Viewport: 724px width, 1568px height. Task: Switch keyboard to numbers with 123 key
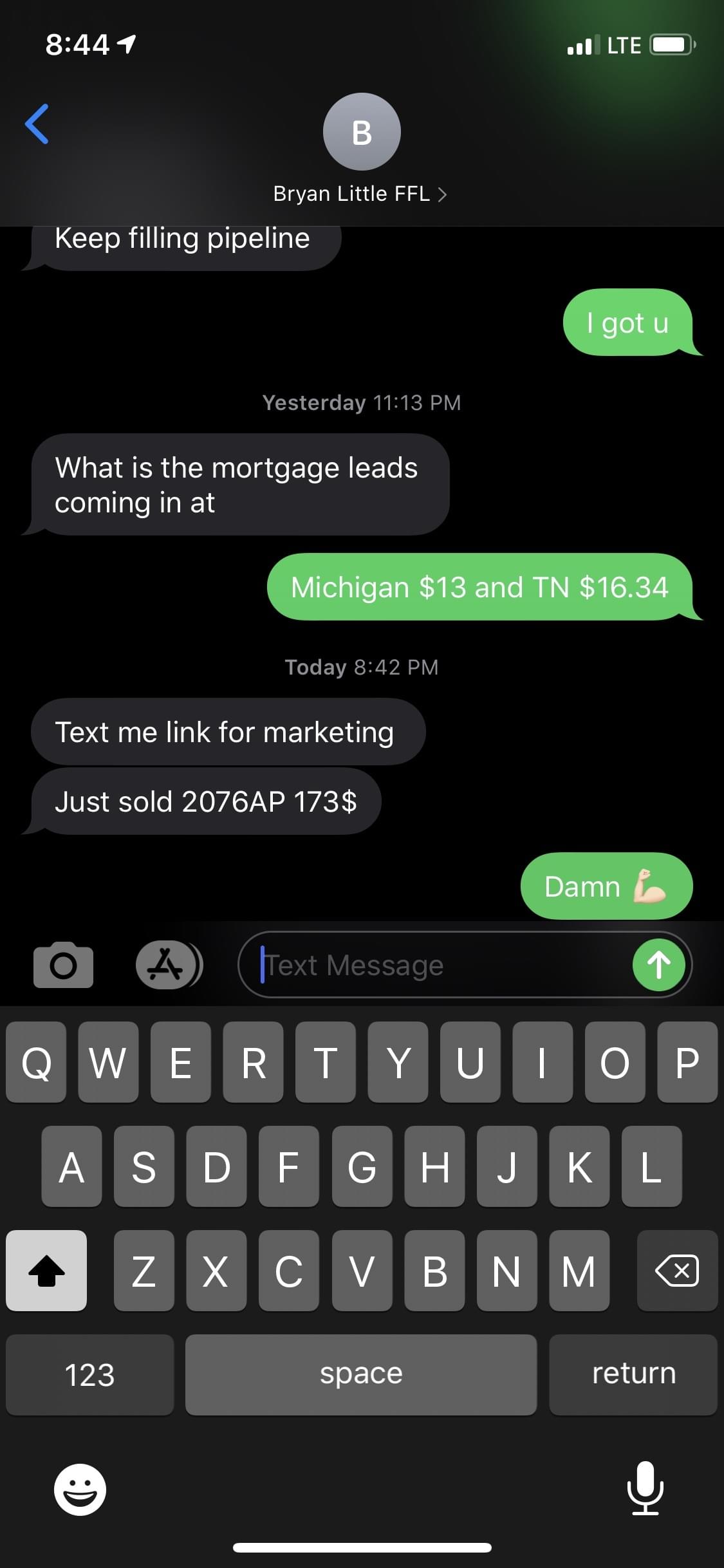[89, 1374]
